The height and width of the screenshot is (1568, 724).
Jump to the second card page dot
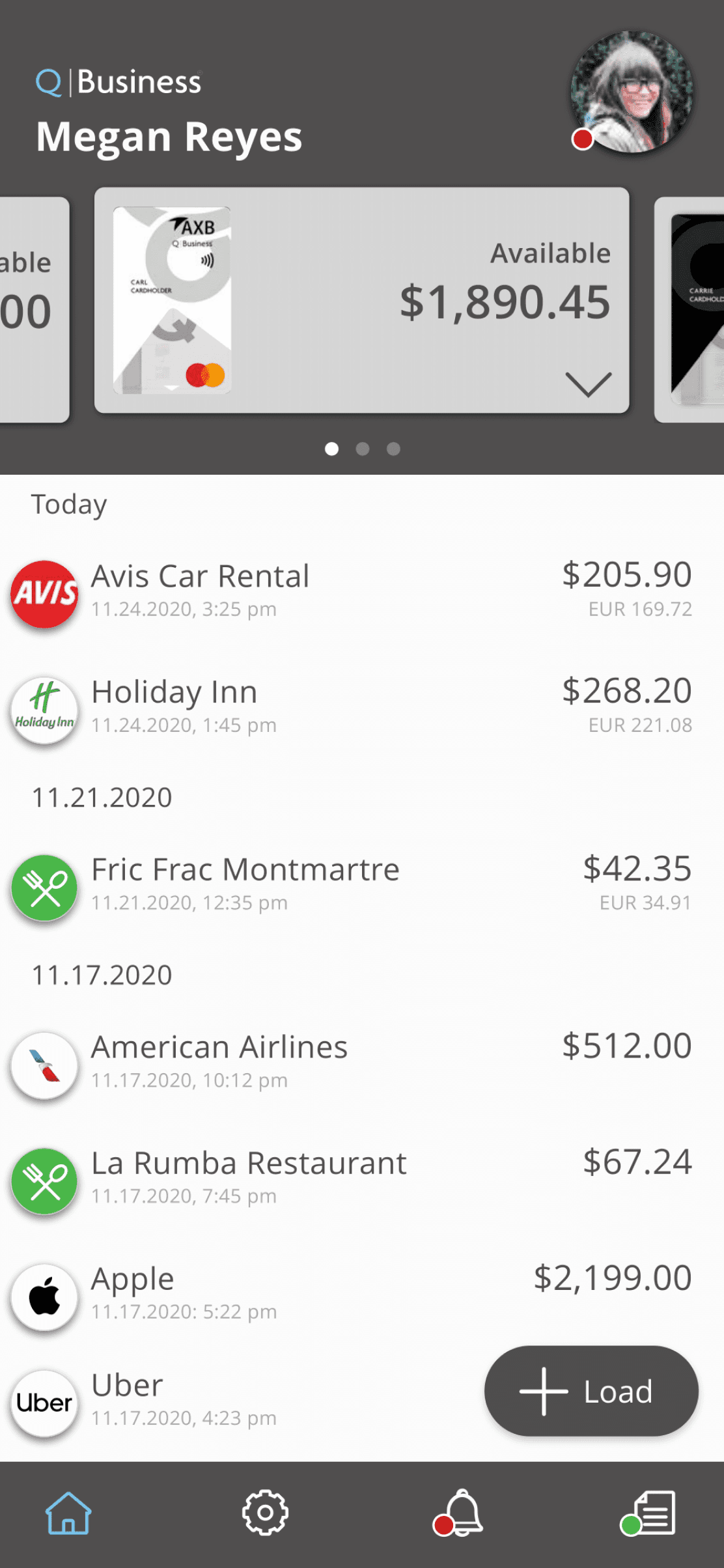coord(363,449)
